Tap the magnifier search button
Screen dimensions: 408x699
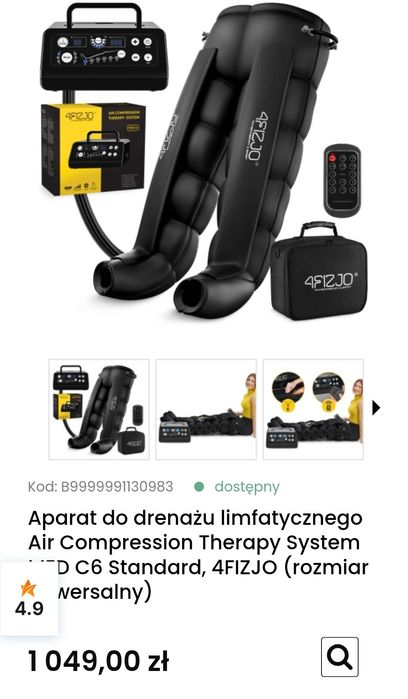click(x=340, y=657)
